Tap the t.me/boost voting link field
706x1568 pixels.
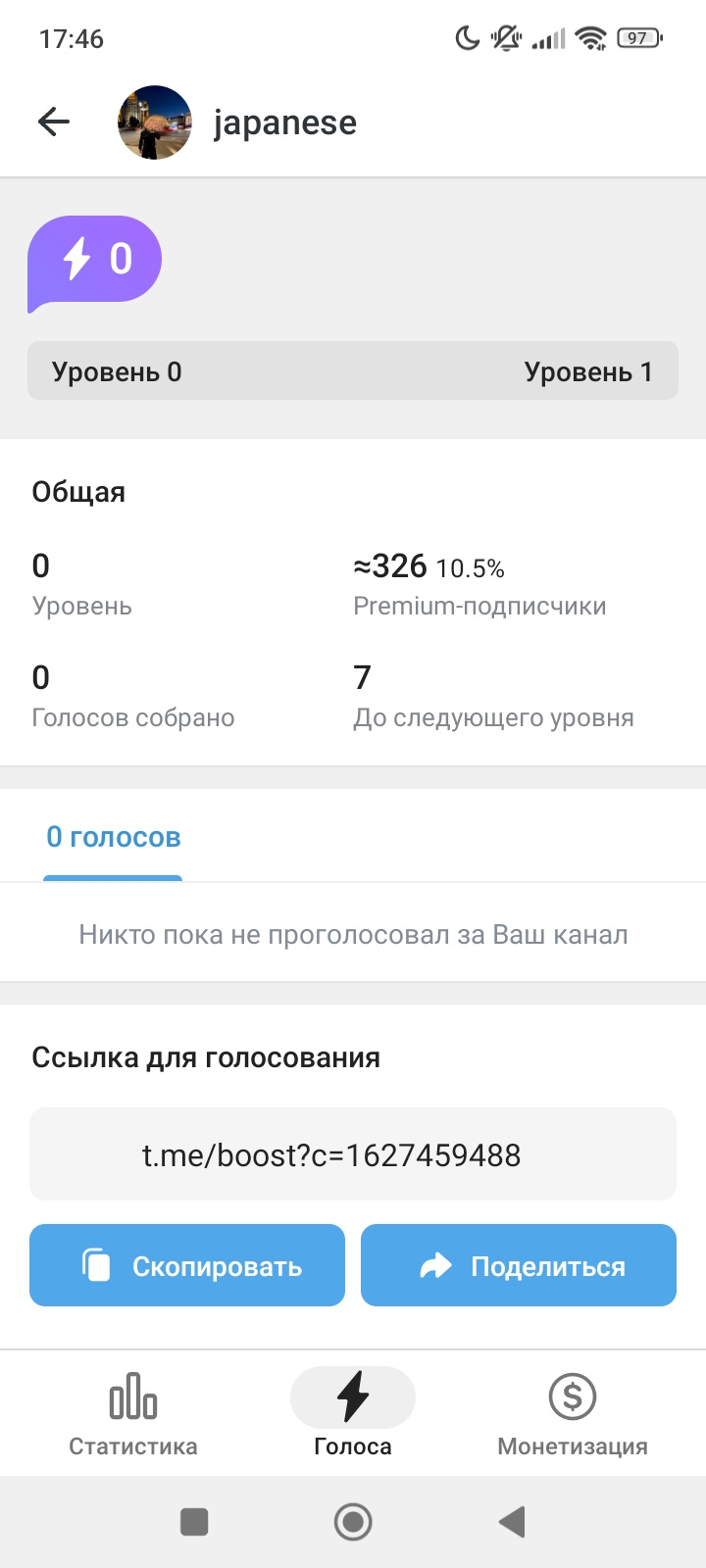[x=353, y=1154]
